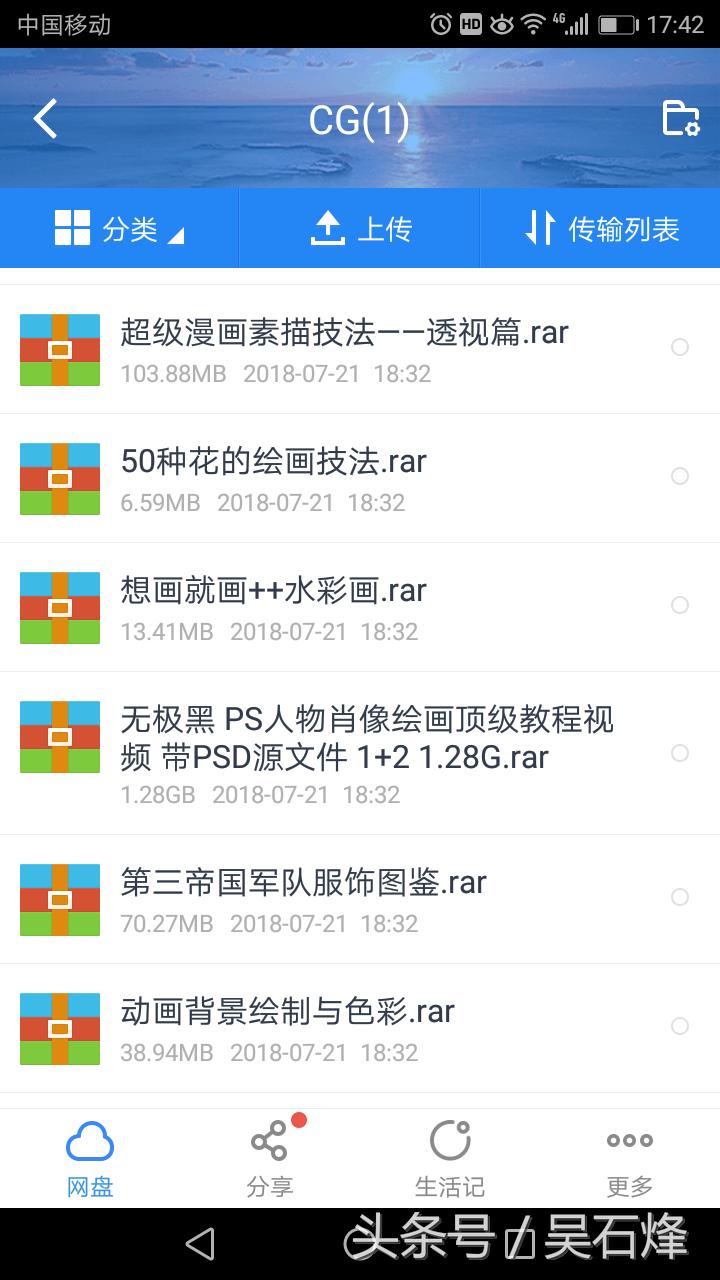Image resolution: width=720 pixels, height=1280 pixels.
Task: Tap the blue cloud icon above 网盘
Action: 90,1140
